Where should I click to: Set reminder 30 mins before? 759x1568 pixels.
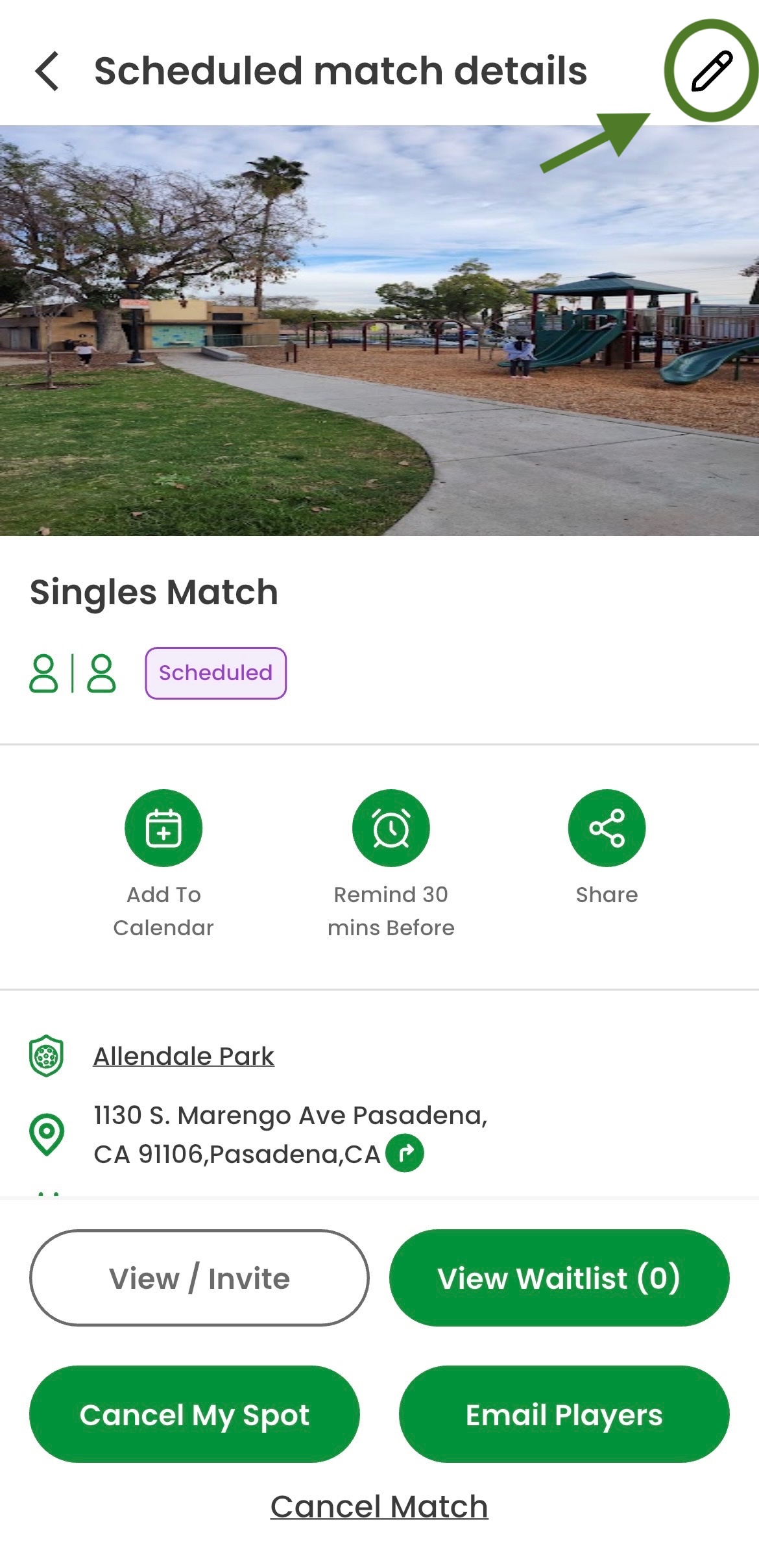(x=391, y=828)
